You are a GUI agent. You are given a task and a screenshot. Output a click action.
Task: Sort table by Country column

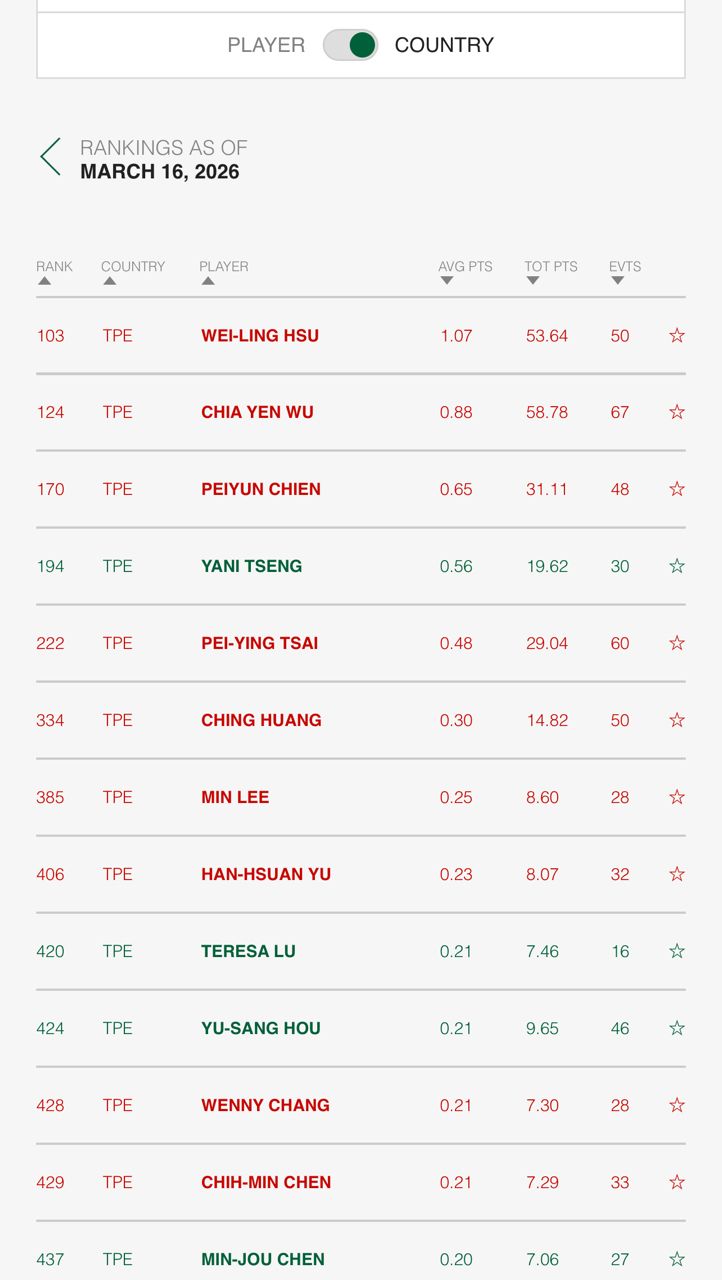pos(132,271)
